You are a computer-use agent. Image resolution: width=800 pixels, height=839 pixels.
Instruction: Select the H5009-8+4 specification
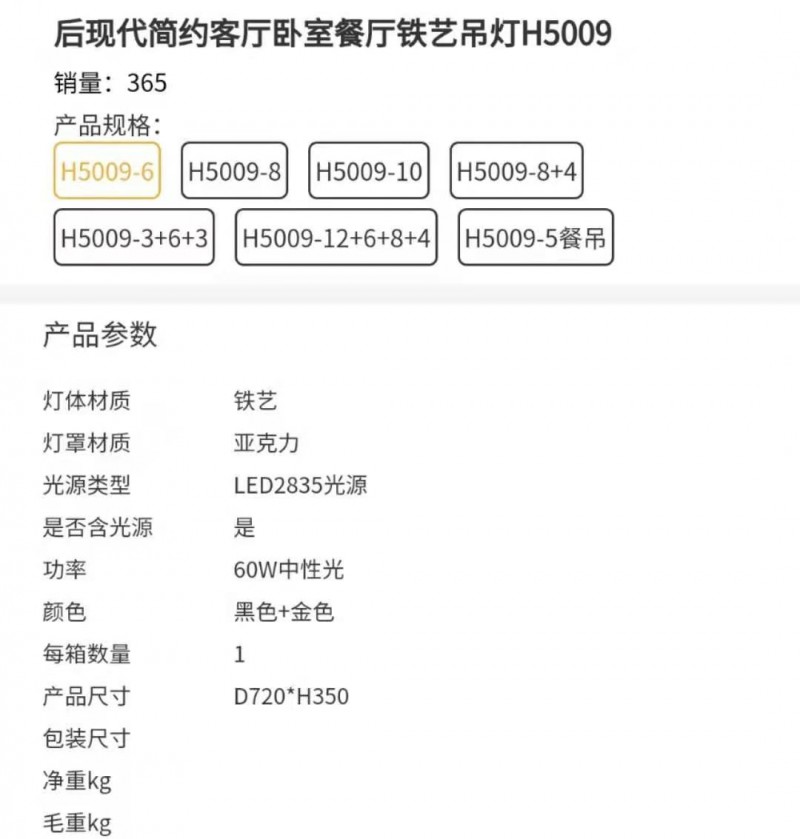click(x=516, y=171)
